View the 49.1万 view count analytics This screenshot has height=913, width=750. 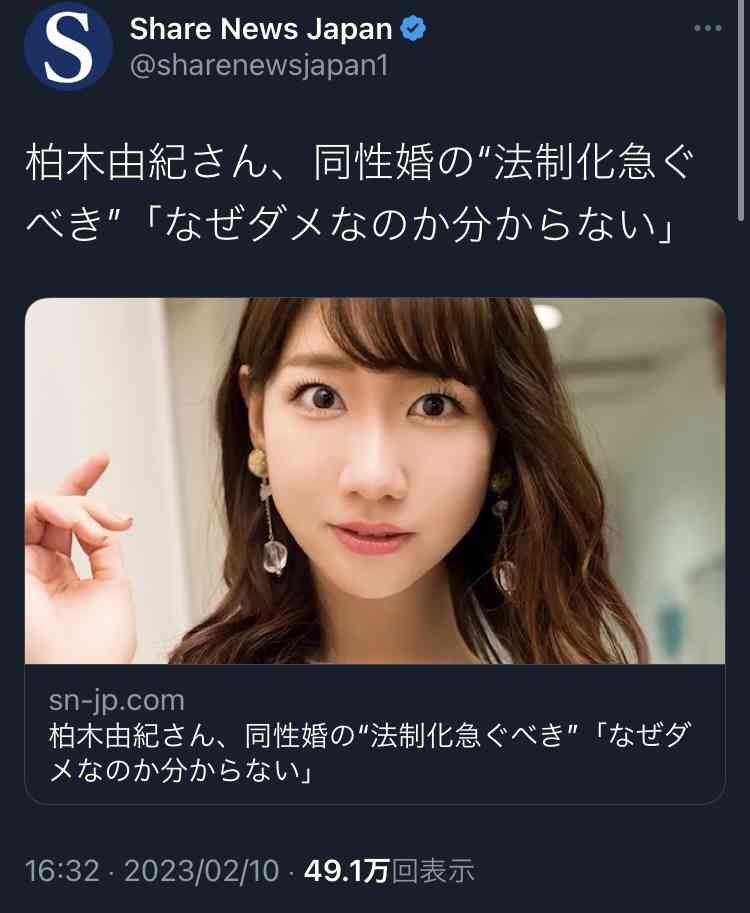point(388,871)
